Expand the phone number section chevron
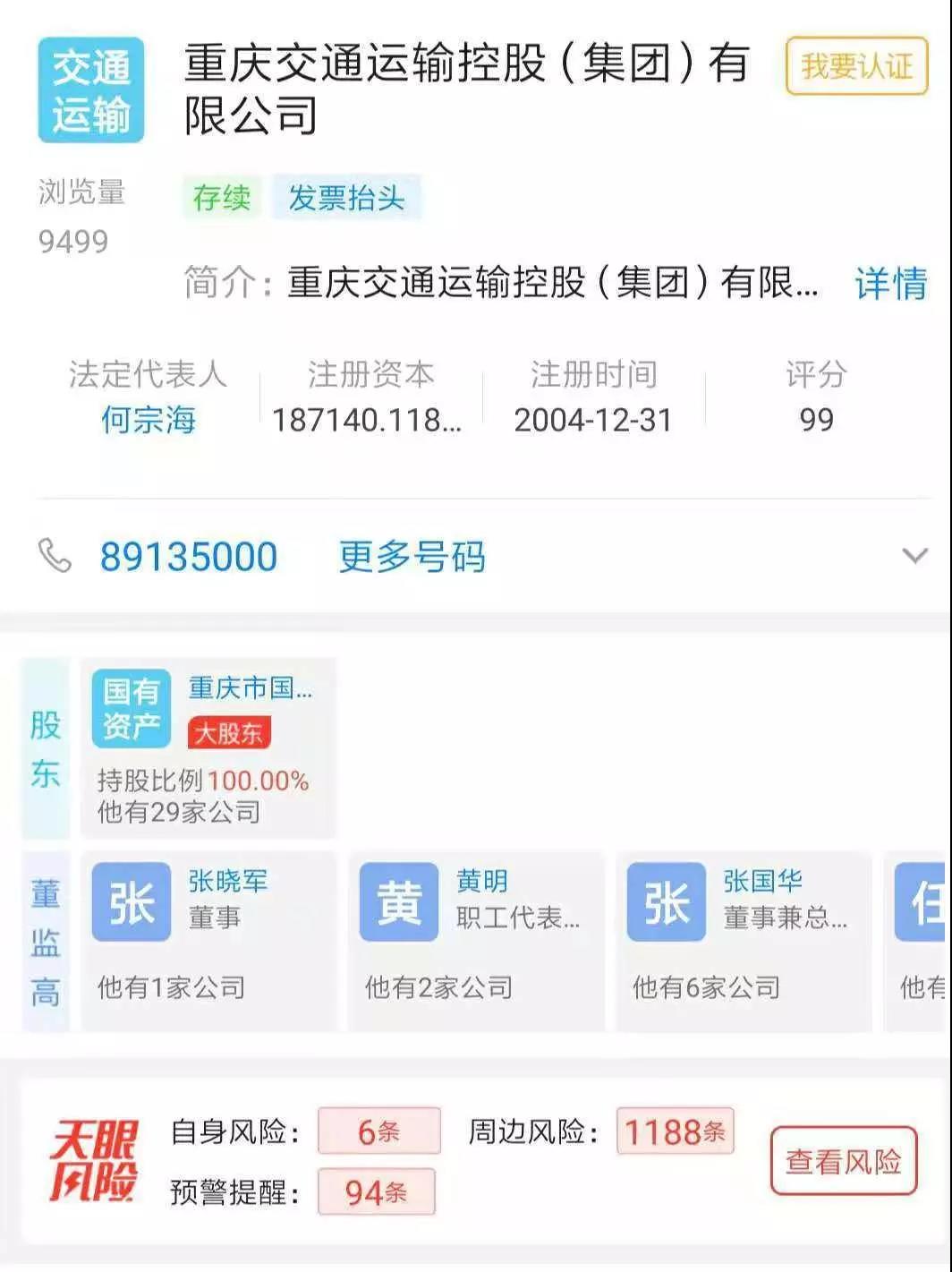 [914, 556]
